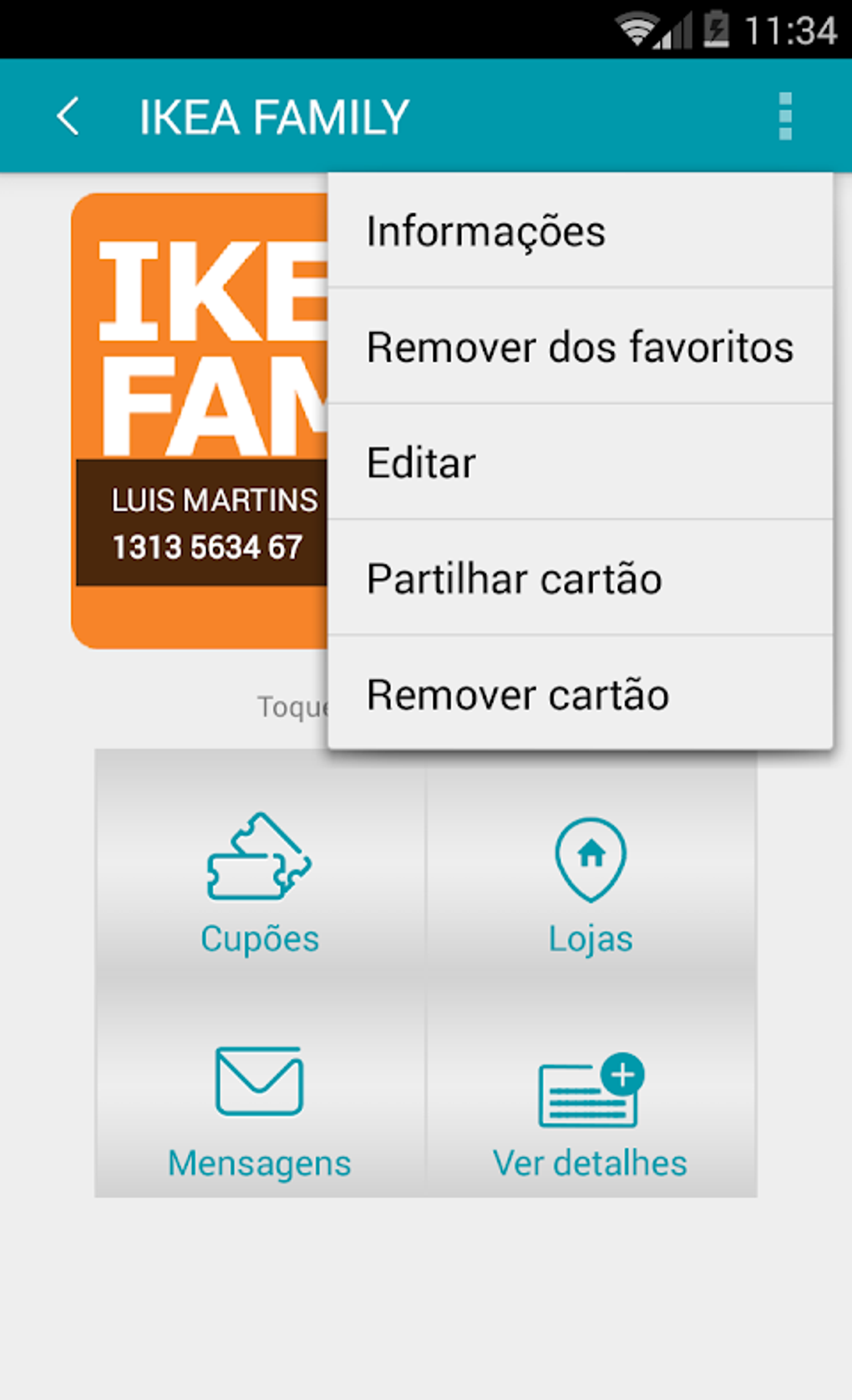
Task: Open the Cupões section
Action: (x=260, y=885)
